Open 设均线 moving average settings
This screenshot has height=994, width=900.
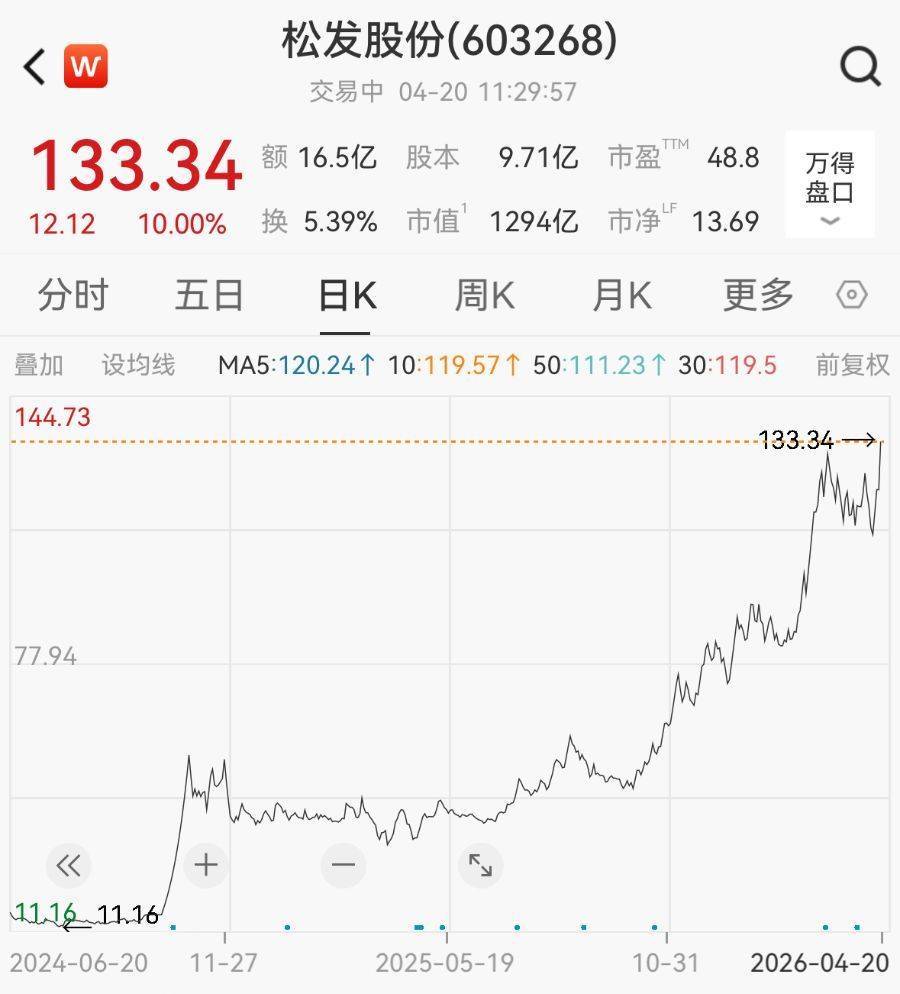138,366
